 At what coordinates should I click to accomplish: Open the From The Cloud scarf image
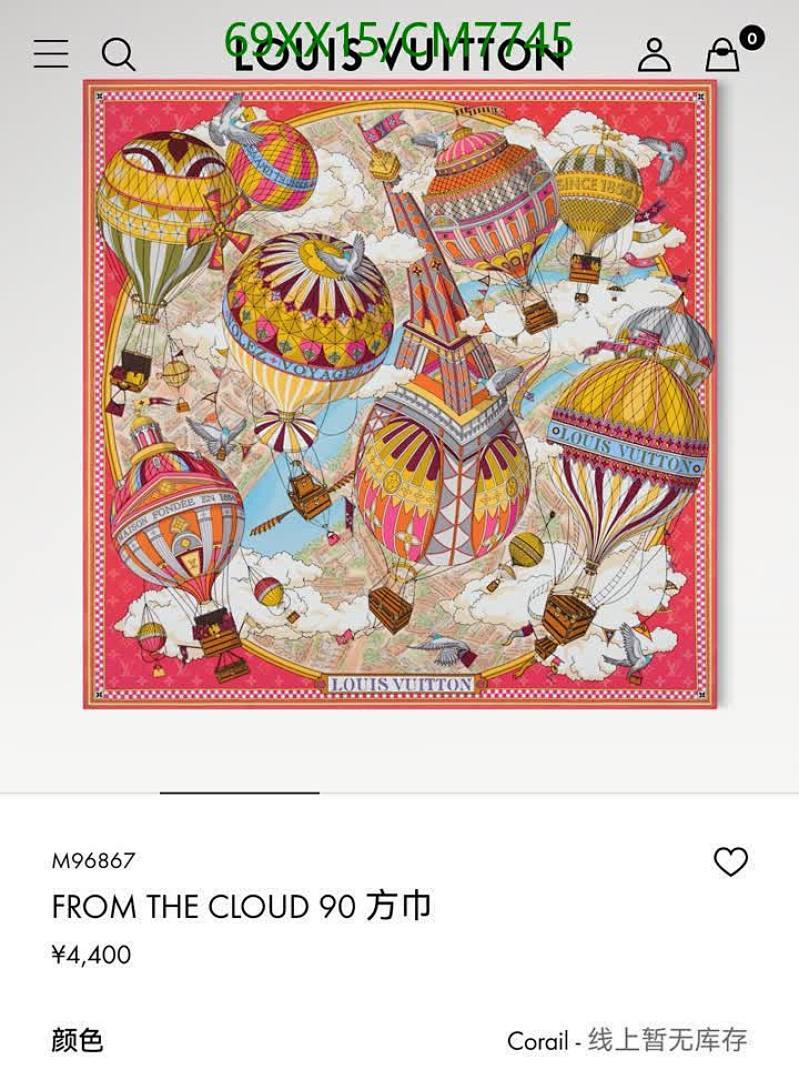click(400, 394)
